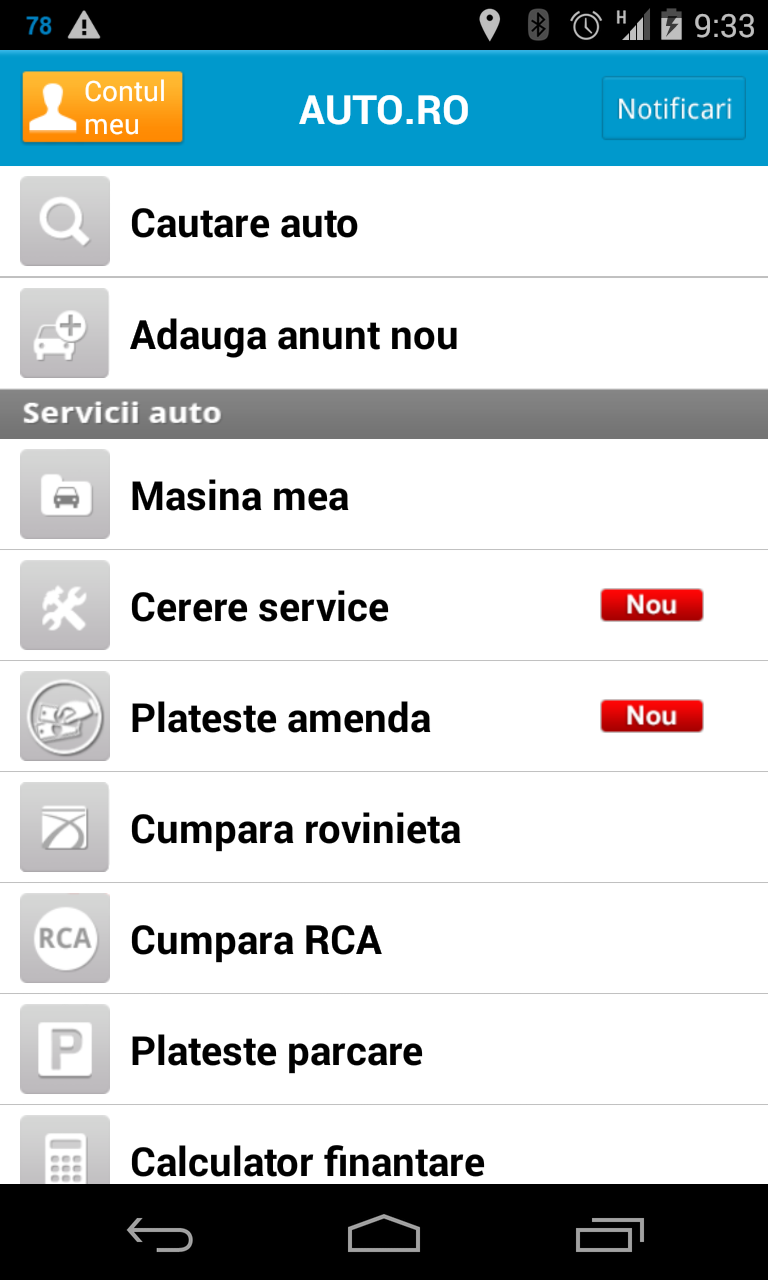
Task: Go back with the system back button
Action: click(x=160, y=1234)
